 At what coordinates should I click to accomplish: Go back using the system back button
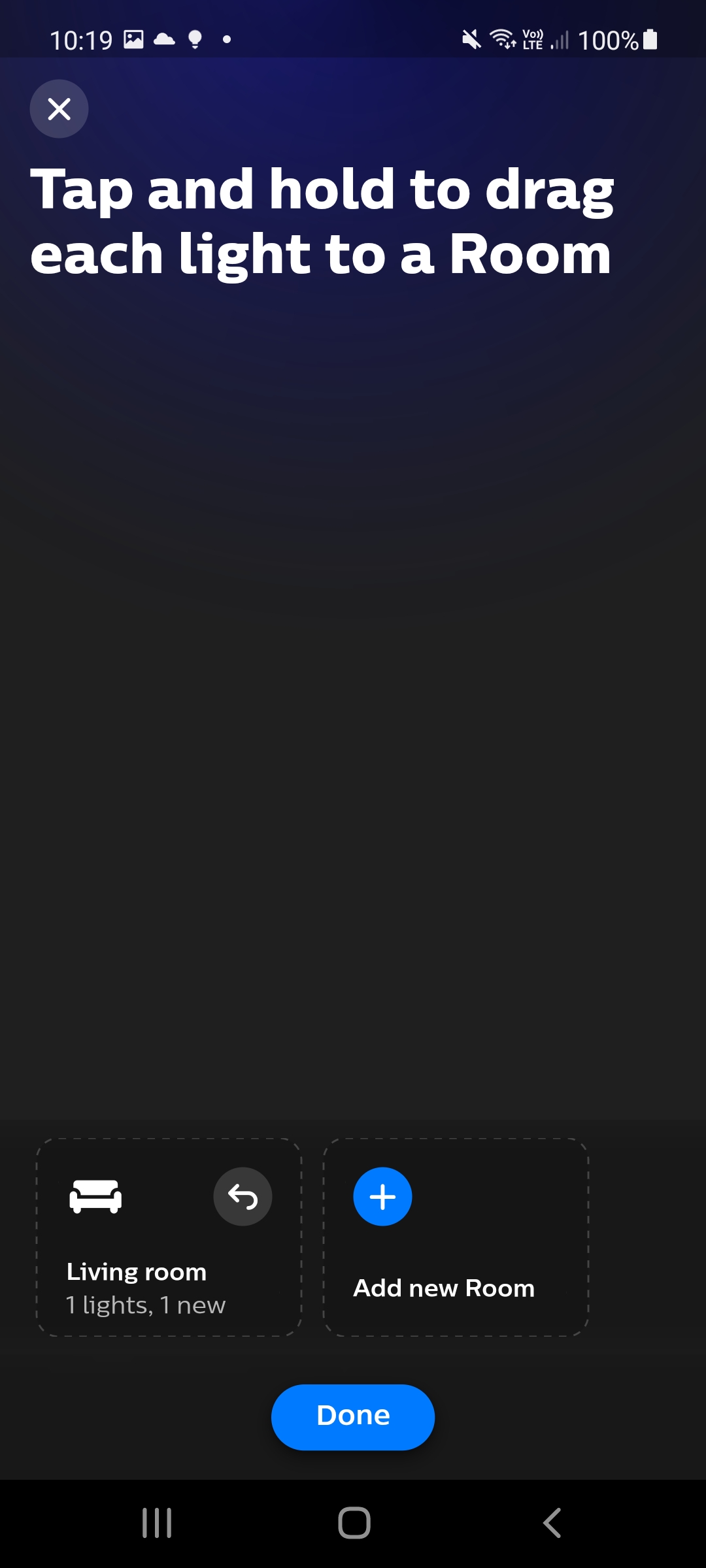click(x=552, y=1523)
